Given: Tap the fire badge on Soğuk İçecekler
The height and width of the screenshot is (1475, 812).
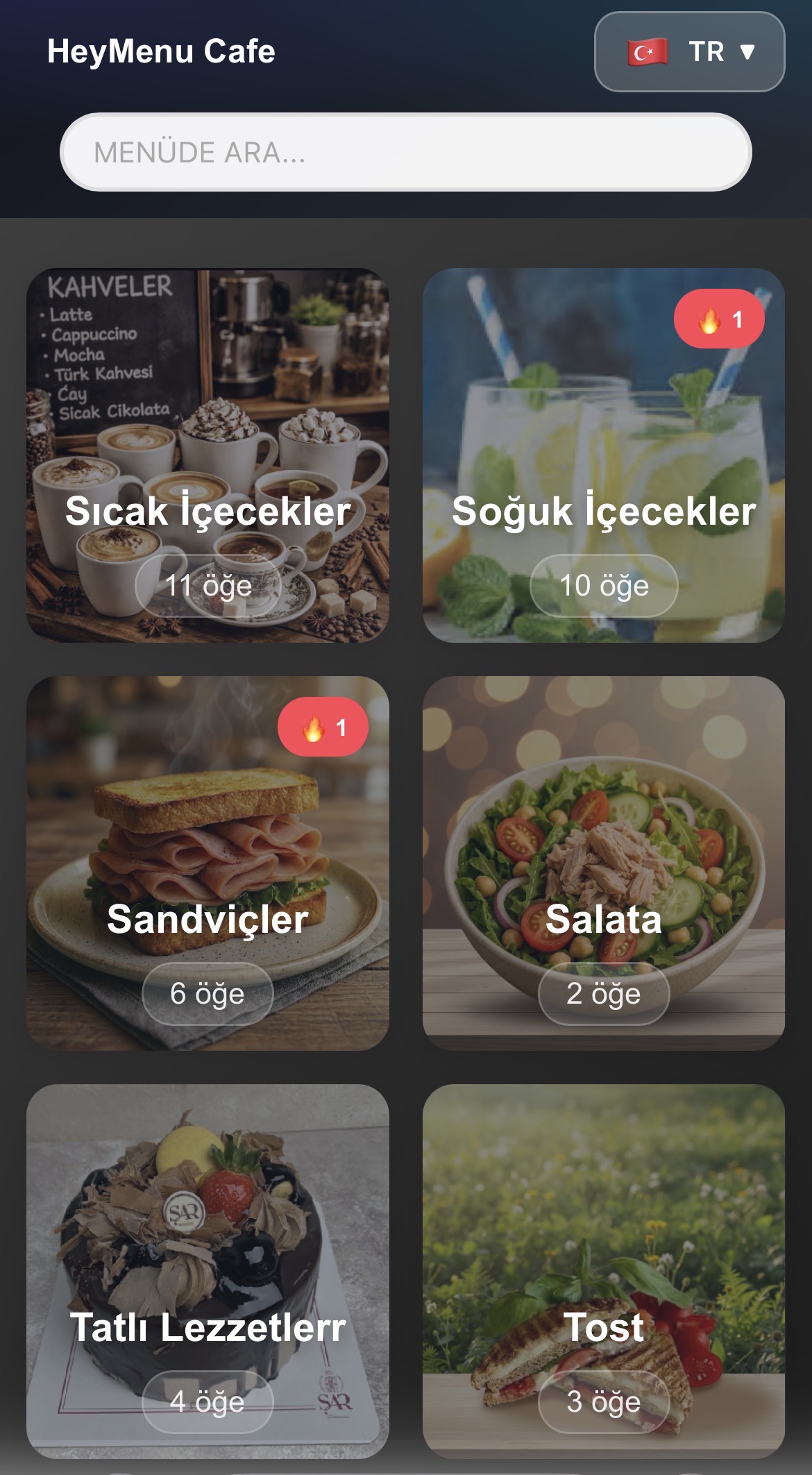Looking at the screenshot, I should tap(718, 318).
